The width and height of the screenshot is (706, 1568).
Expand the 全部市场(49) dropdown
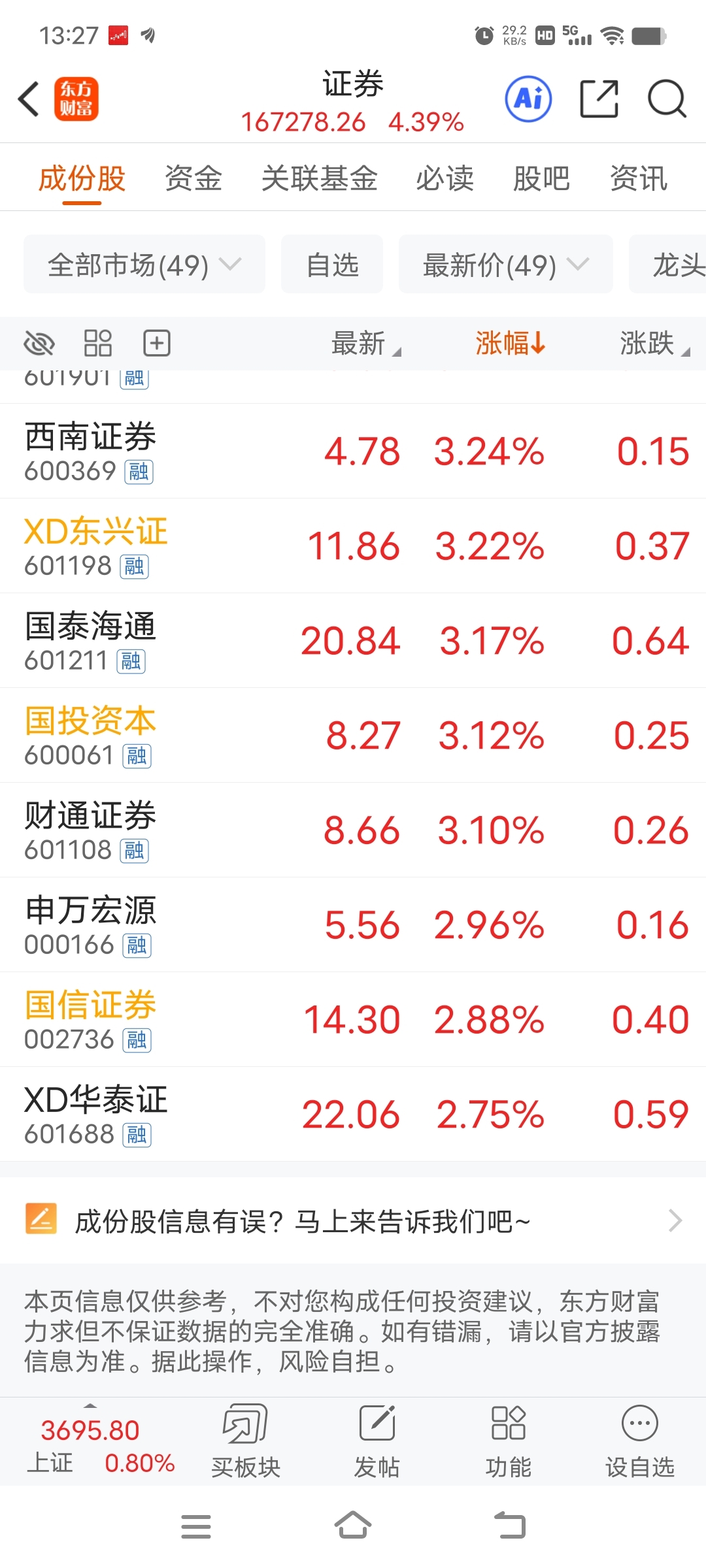144,264
